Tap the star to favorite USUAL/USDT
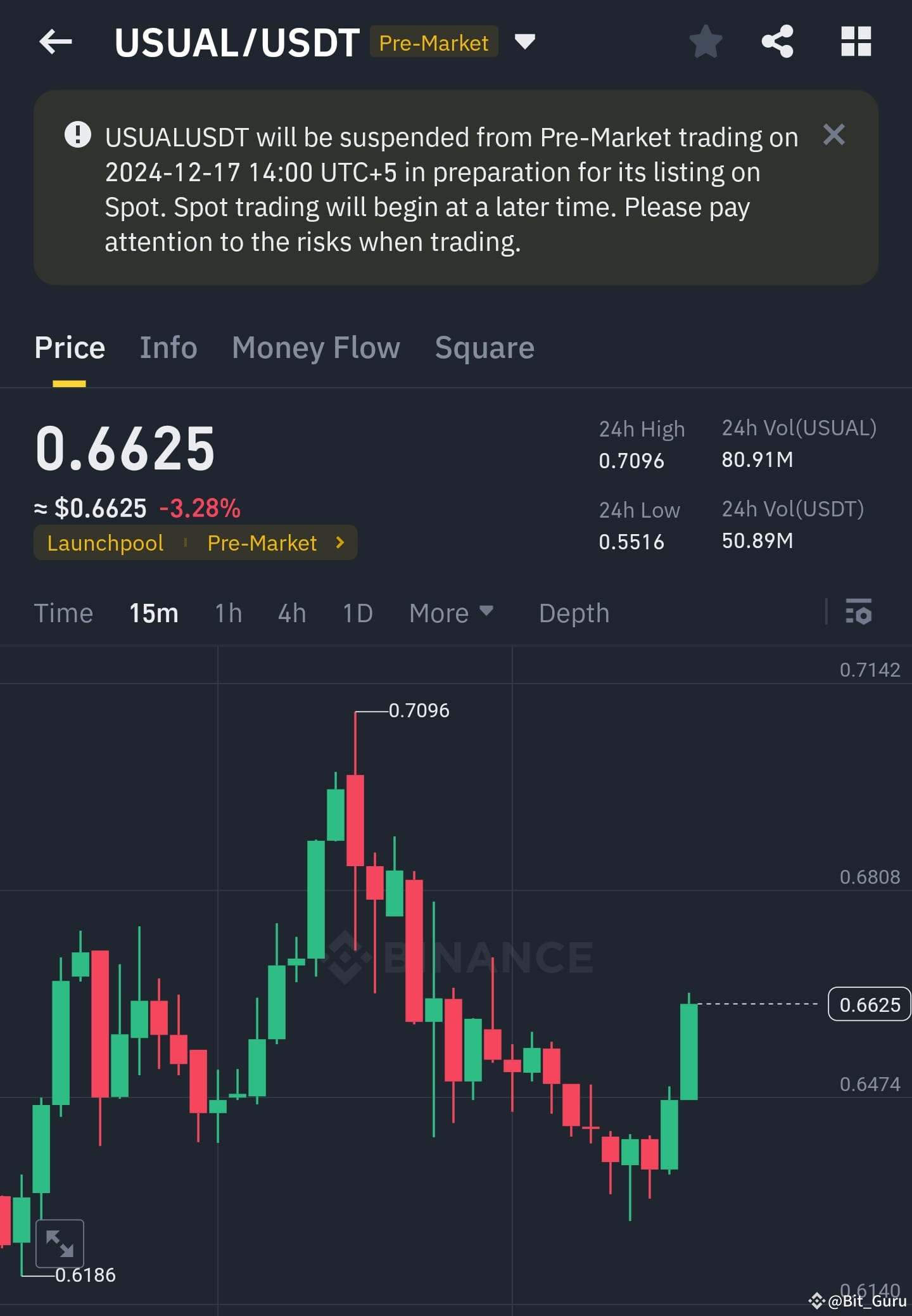 705,42
